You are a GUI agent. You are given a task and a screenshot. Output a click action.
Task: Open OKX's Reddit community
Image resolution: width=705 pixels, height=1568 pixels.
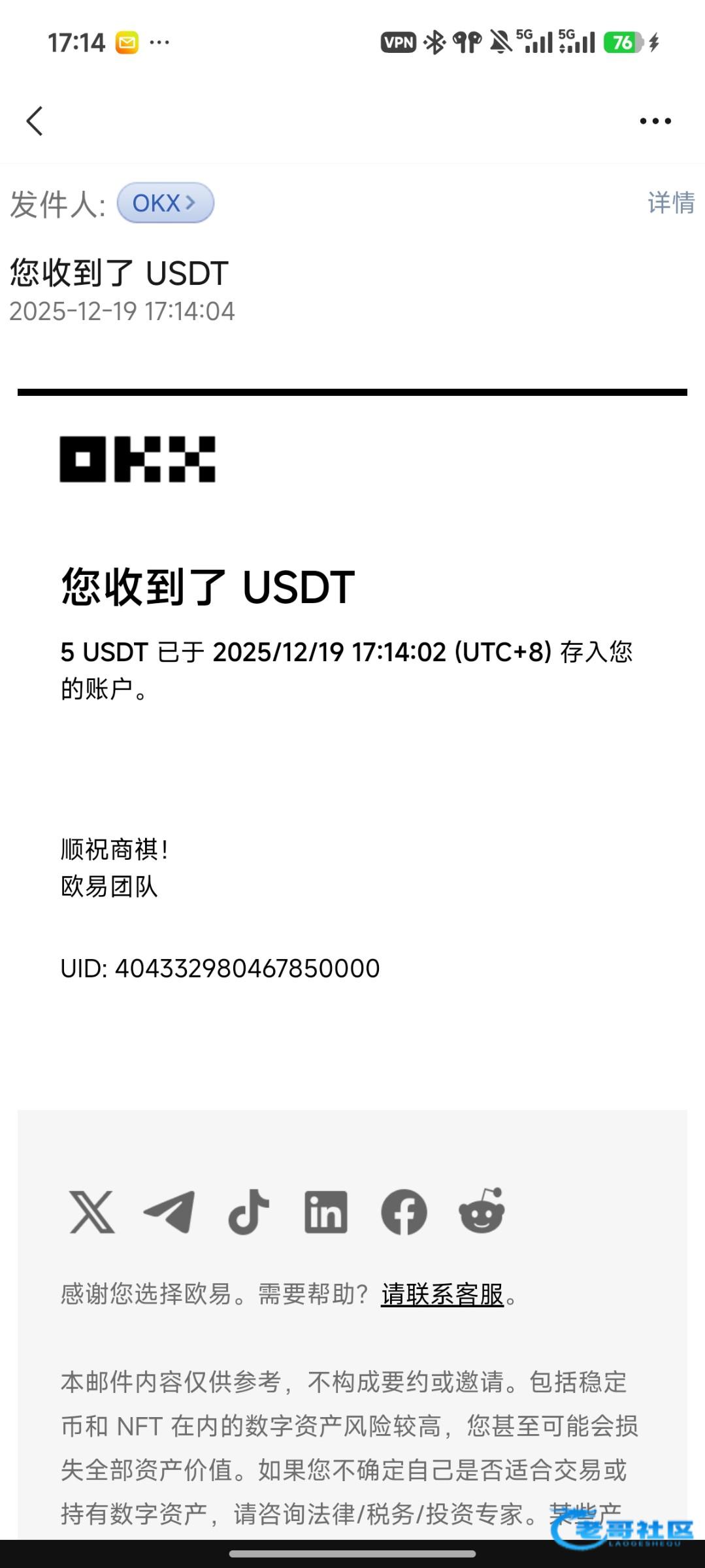tap(482, 1212)
